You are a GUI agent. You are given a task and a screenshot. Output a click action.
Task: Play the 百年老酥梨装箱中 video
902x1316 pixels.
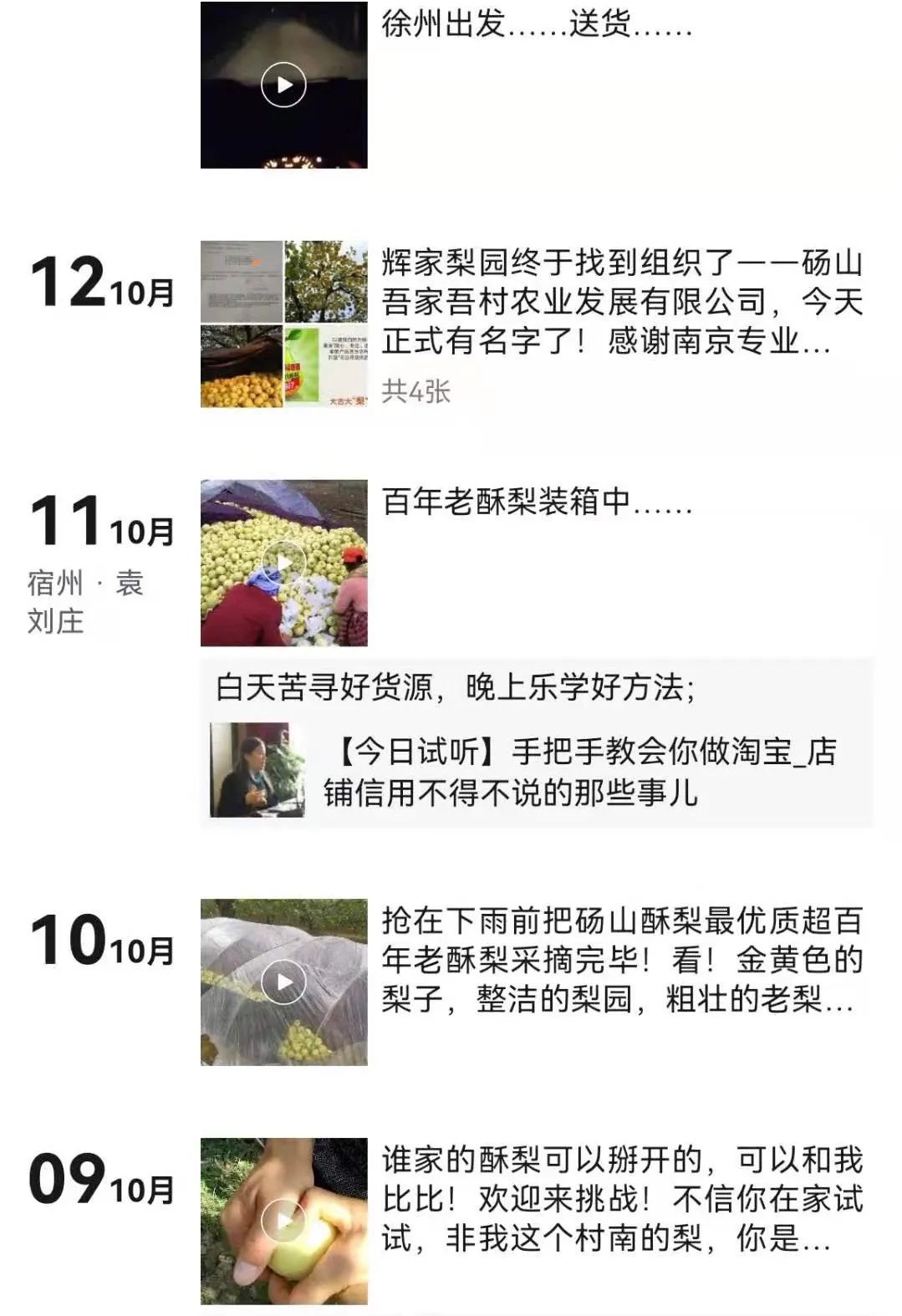coord(283,563)
